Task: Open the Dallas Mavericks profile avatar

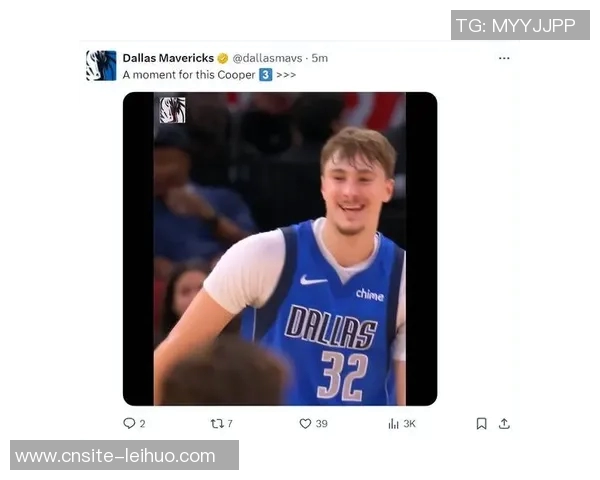Action: point(101,65)
